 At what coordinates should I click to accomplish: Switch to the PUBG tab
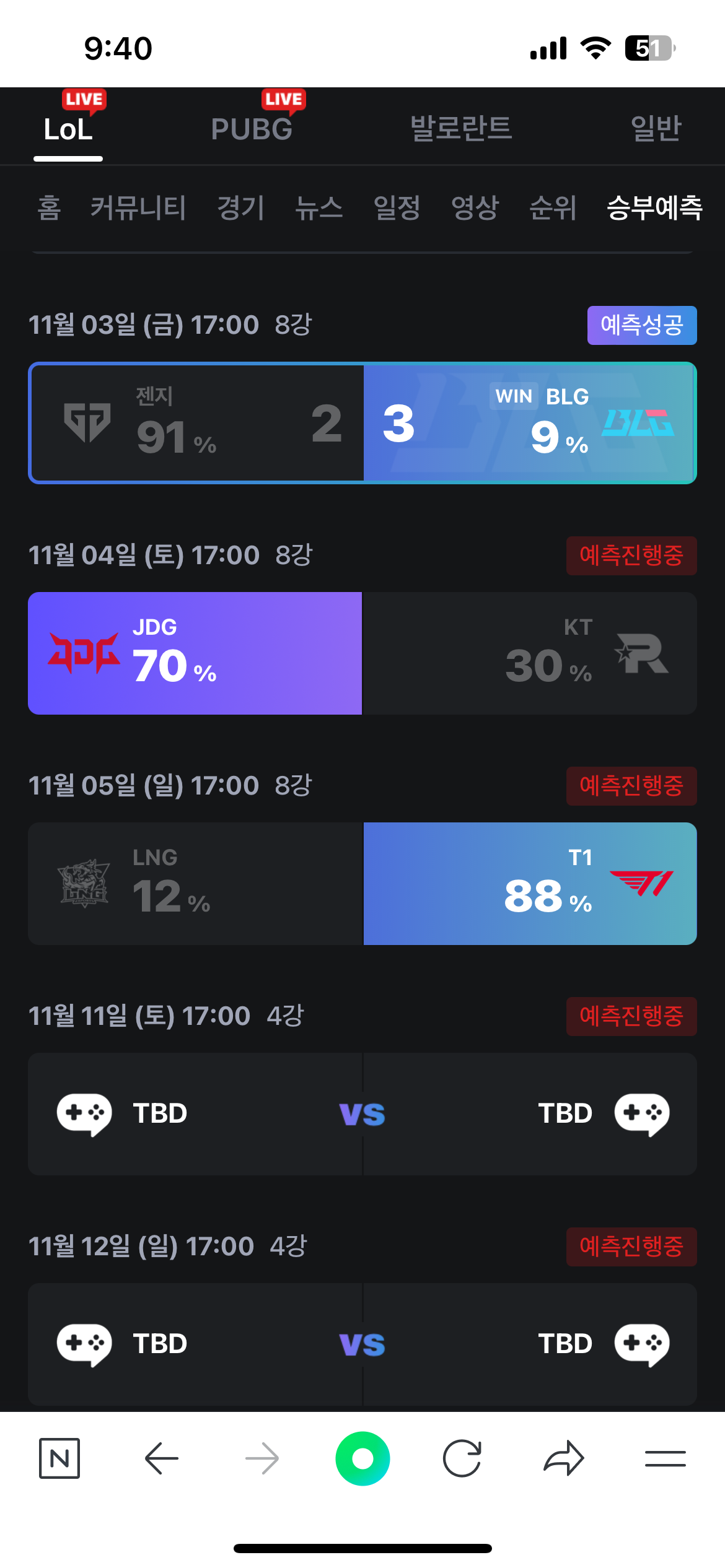pyautogui.click(x=252, y=129)
